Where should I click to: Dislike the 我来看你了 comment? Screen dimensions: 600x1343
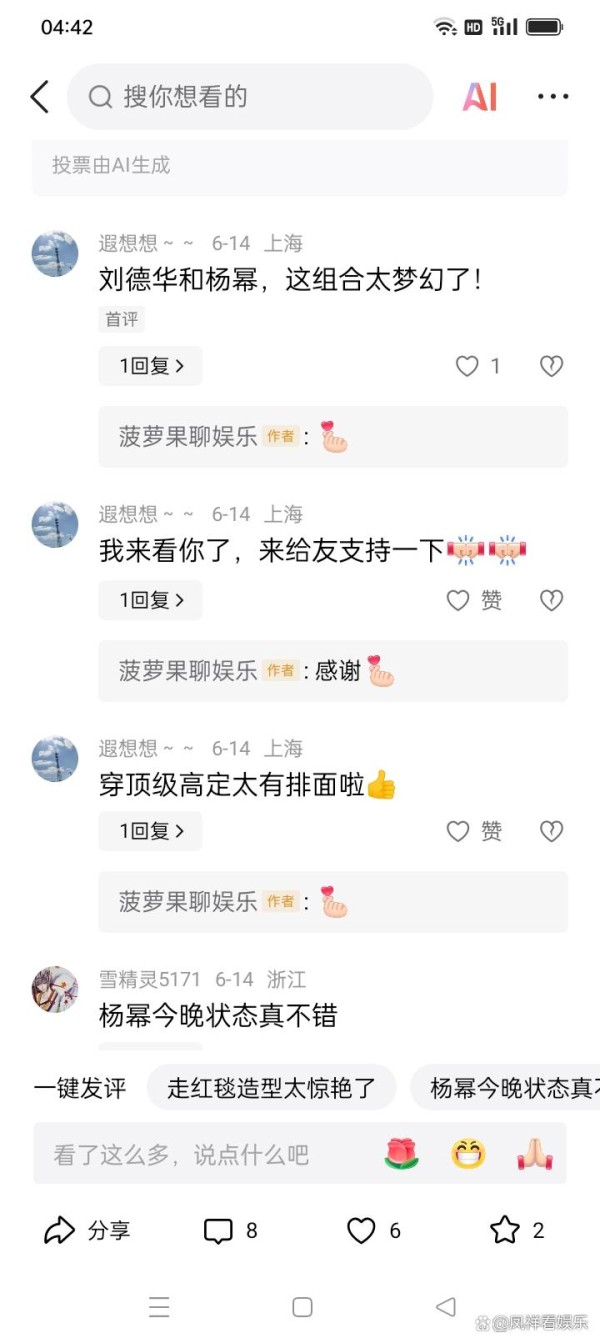click(551, 600)
